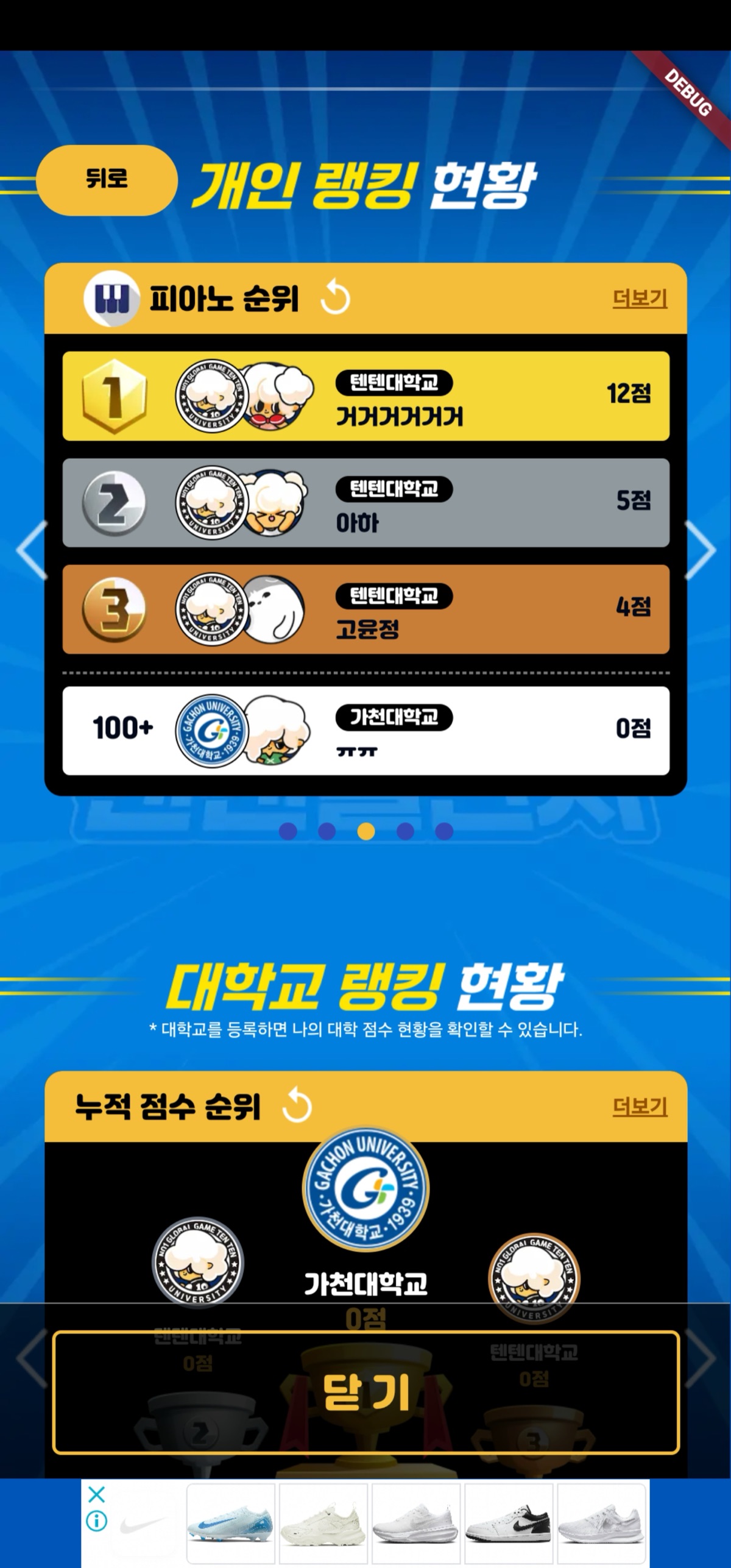731x1568 pixels.
Task: Jump to the last carousel page dot
Action: coord(444,831)
